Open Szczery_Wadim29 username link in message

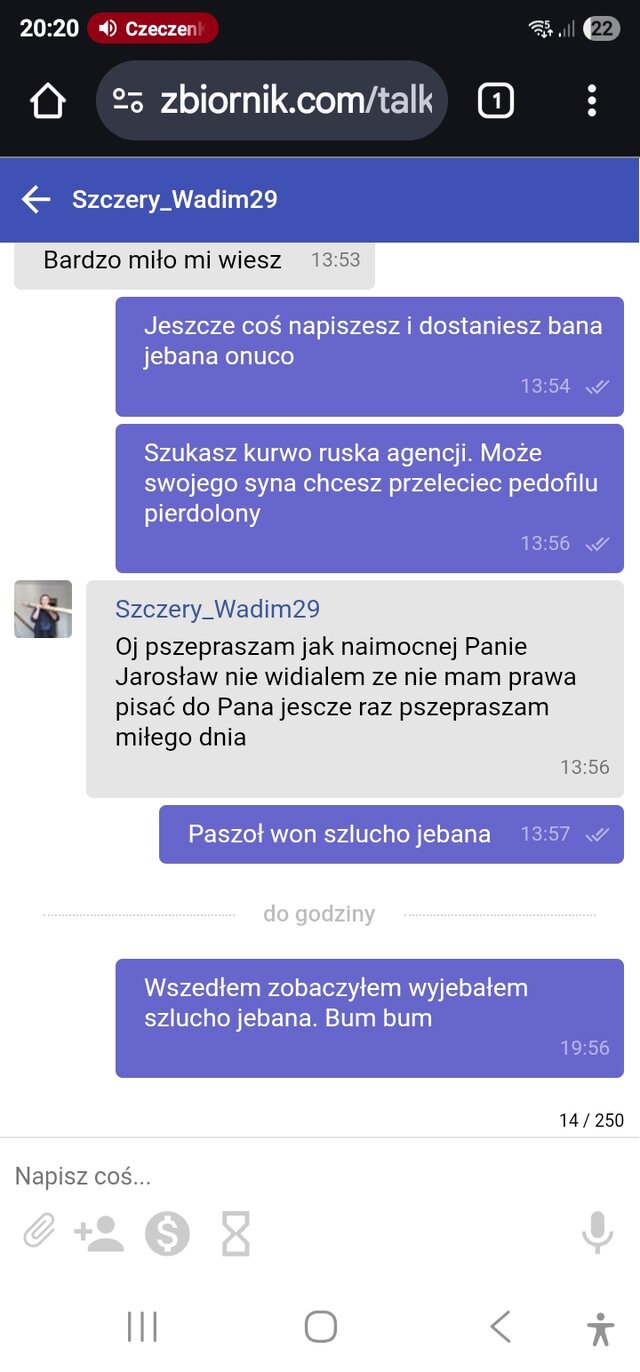(x=217, y=609)
